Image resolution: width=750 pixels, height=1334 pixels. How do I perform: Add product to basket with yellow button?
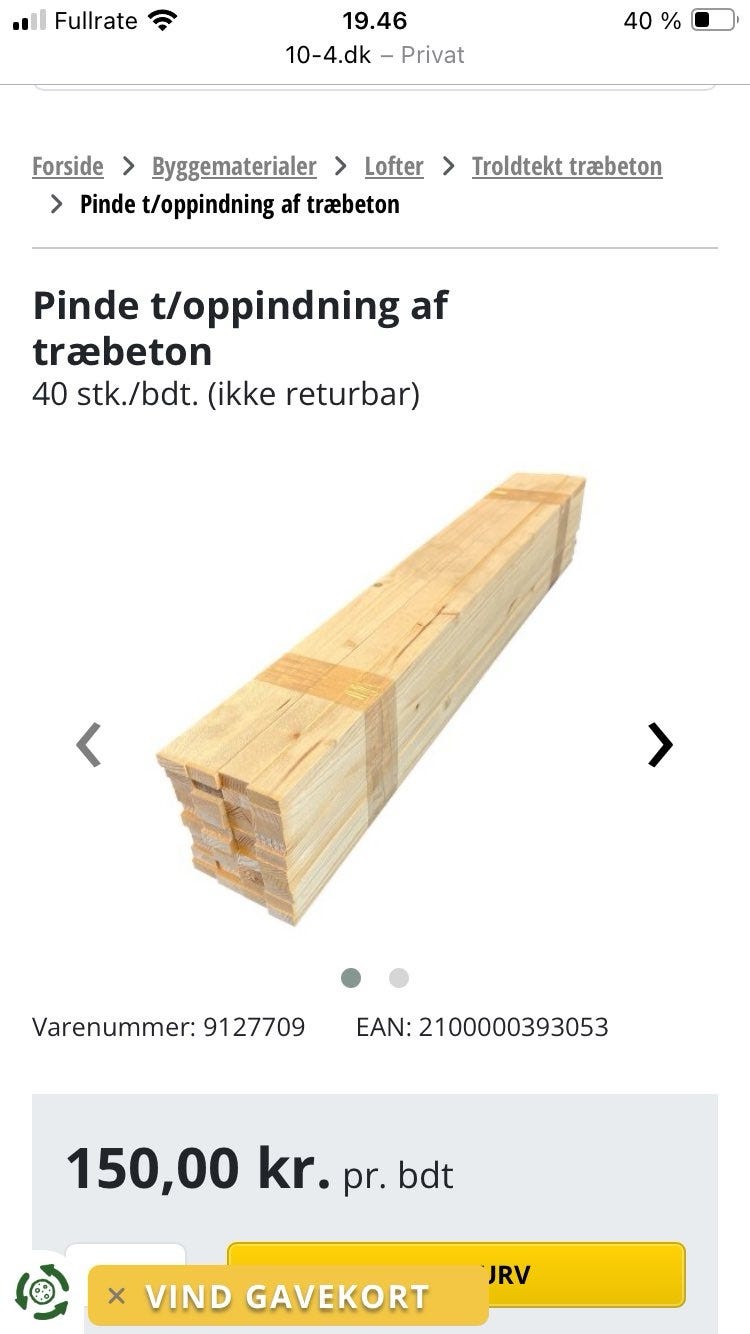tap(590, 1274)
